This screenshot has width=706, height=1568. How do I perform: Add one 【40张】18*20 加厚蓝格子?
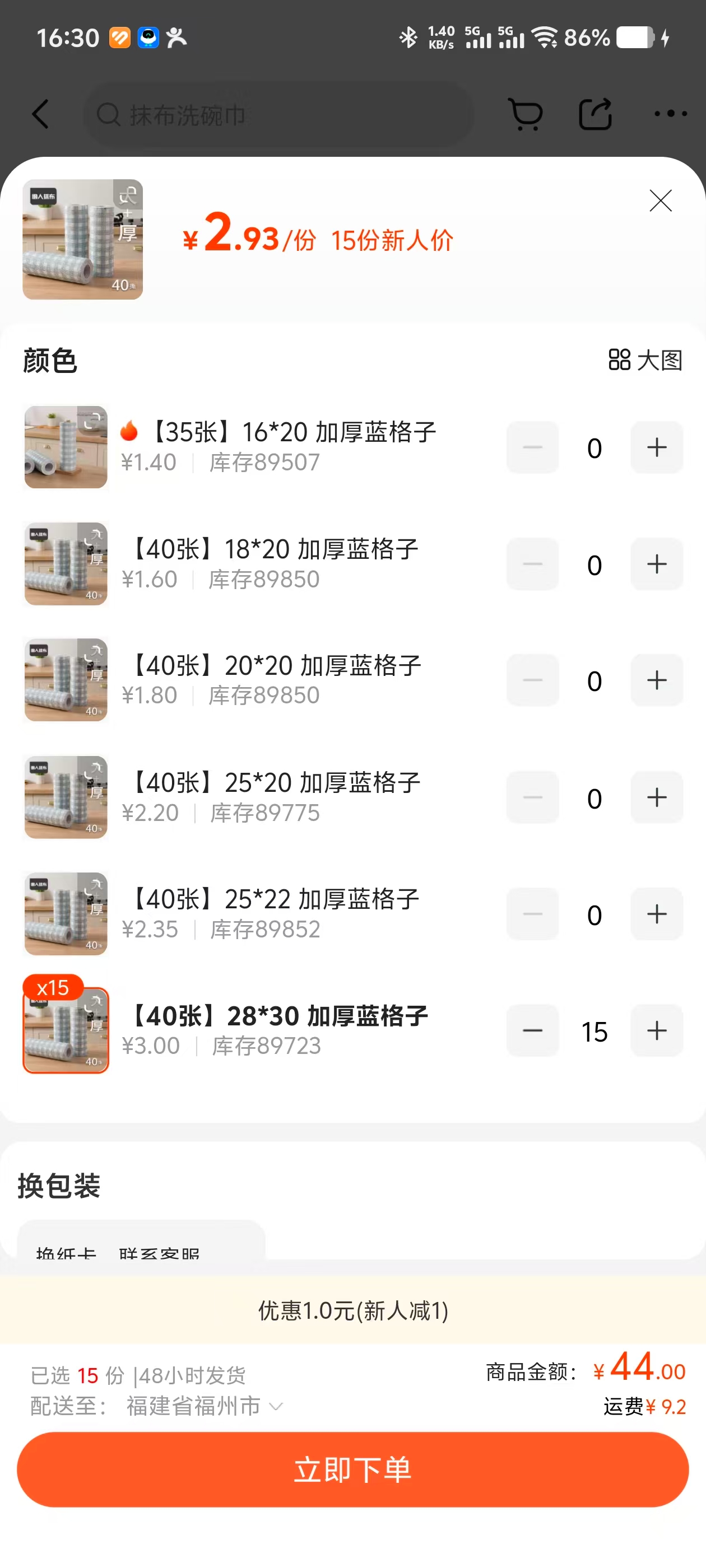click(x=656, y=564)
